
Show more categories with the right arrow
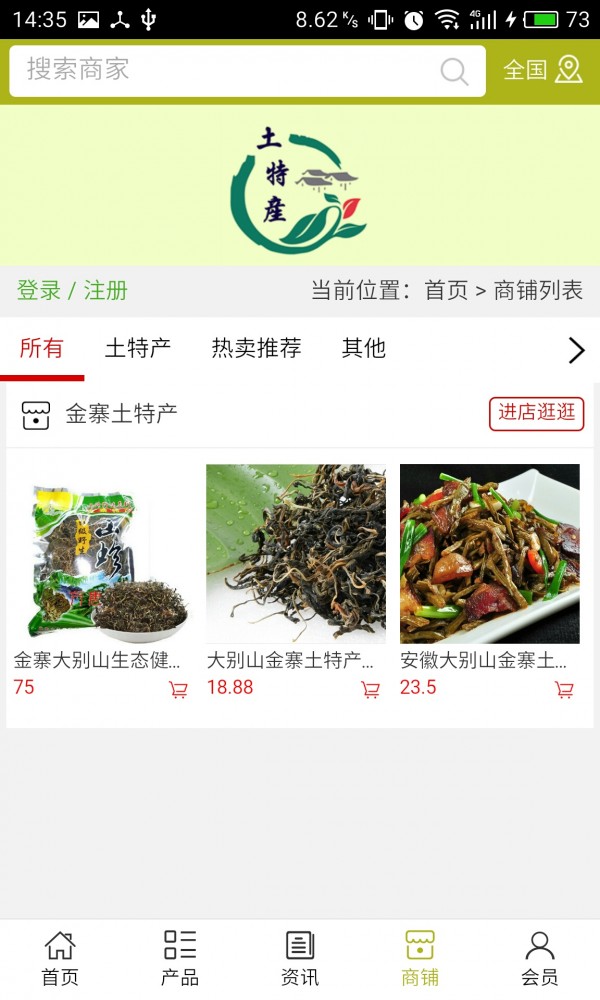click(x=576, y=350)
